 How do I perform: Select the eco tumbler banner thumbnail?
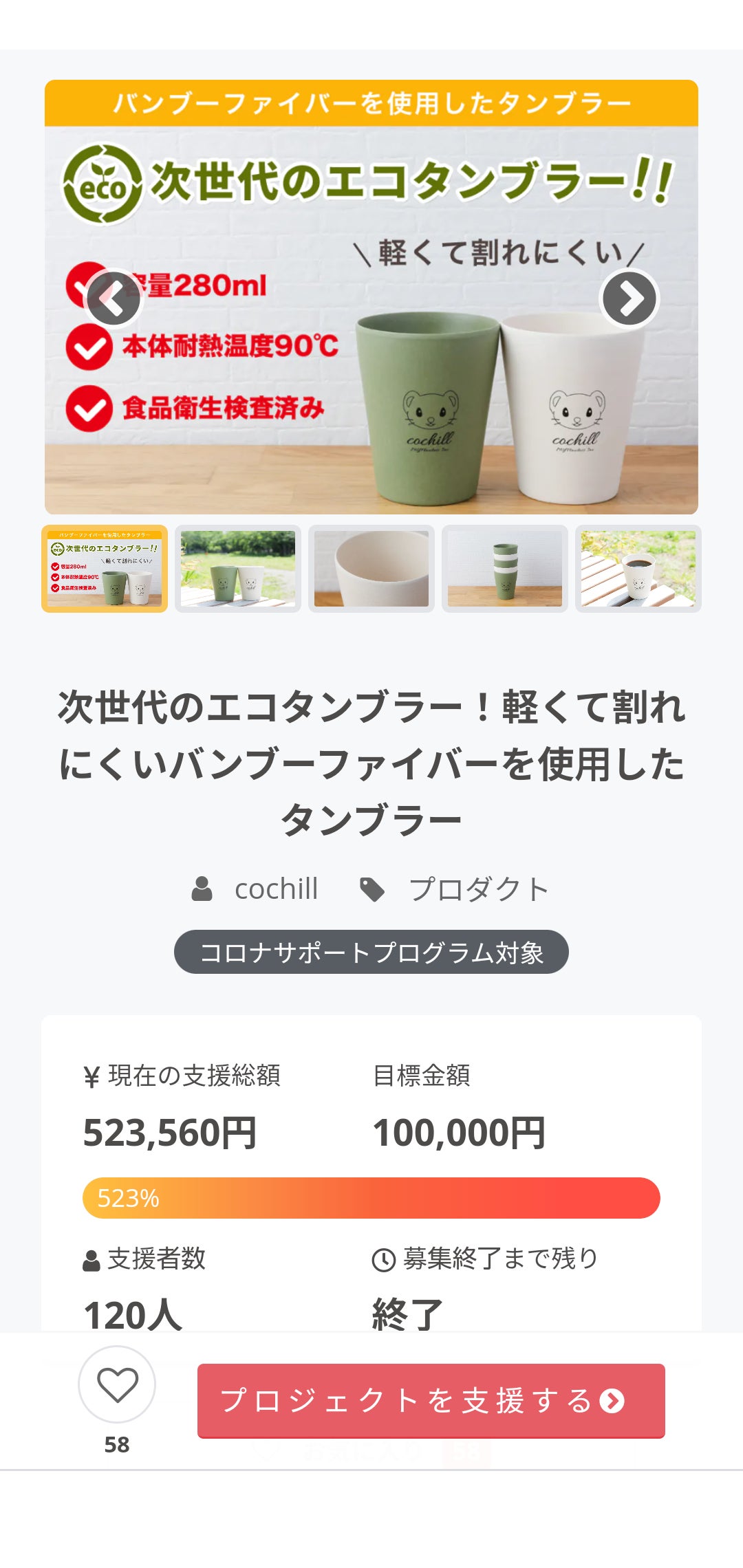(105, 569)
